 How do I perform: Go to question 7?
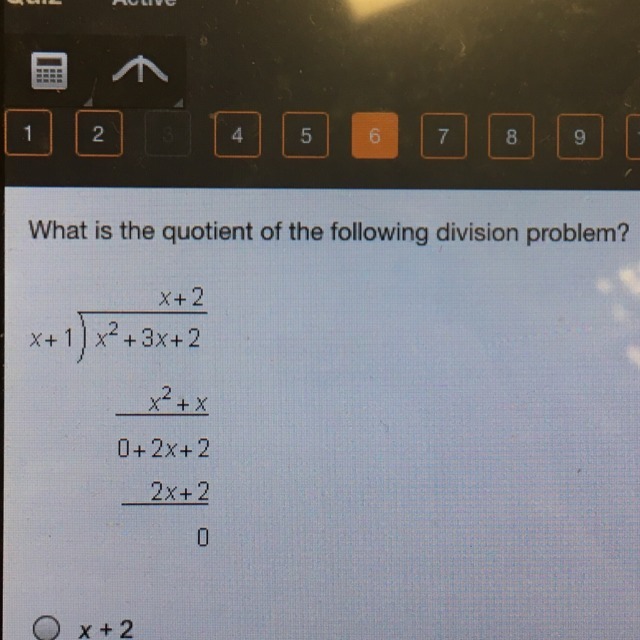(x=443, y=137)
